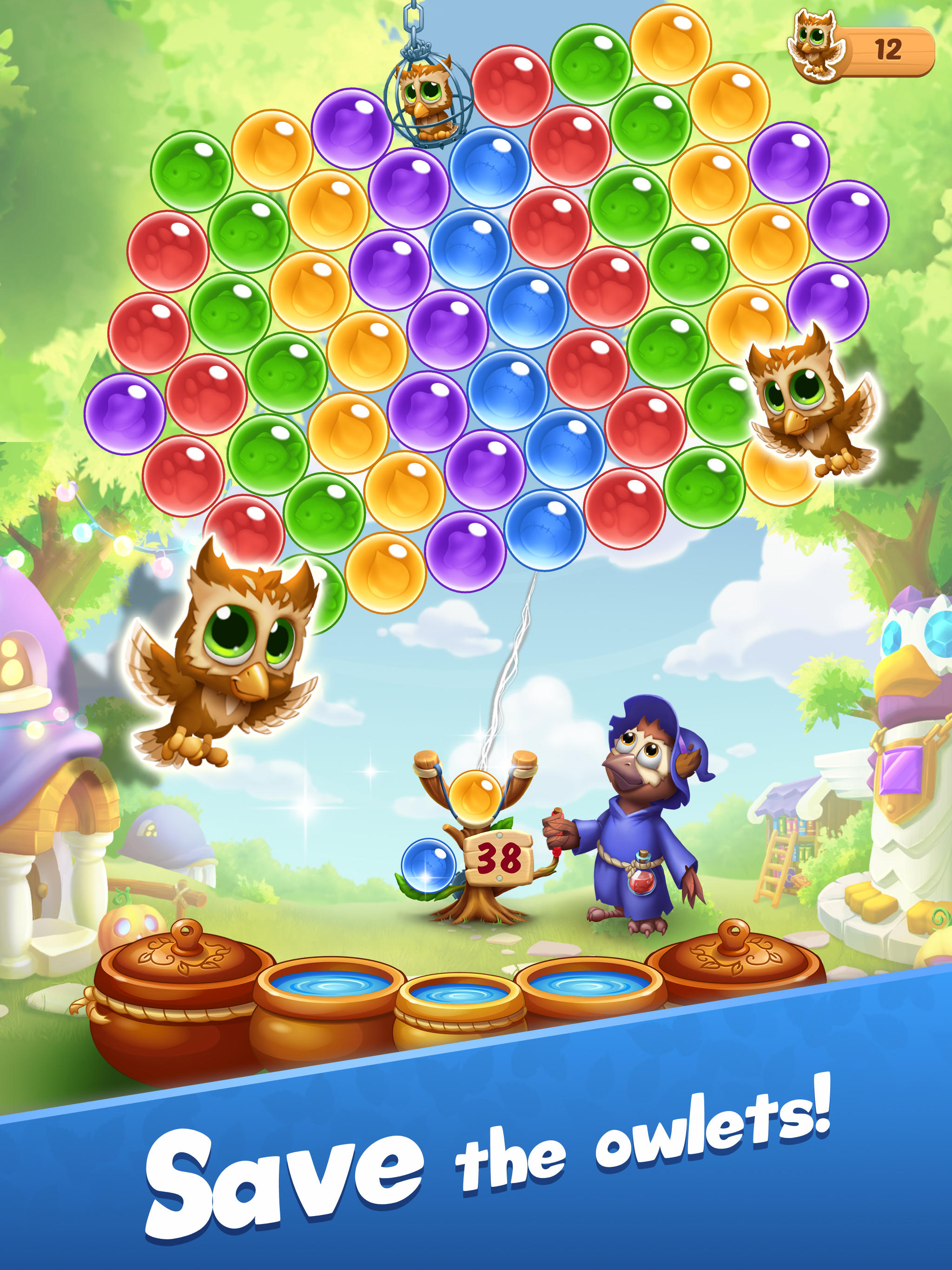Select the flying owlet on the left side
Viewport: 952px width, 1270px height.
click(235, 652)
